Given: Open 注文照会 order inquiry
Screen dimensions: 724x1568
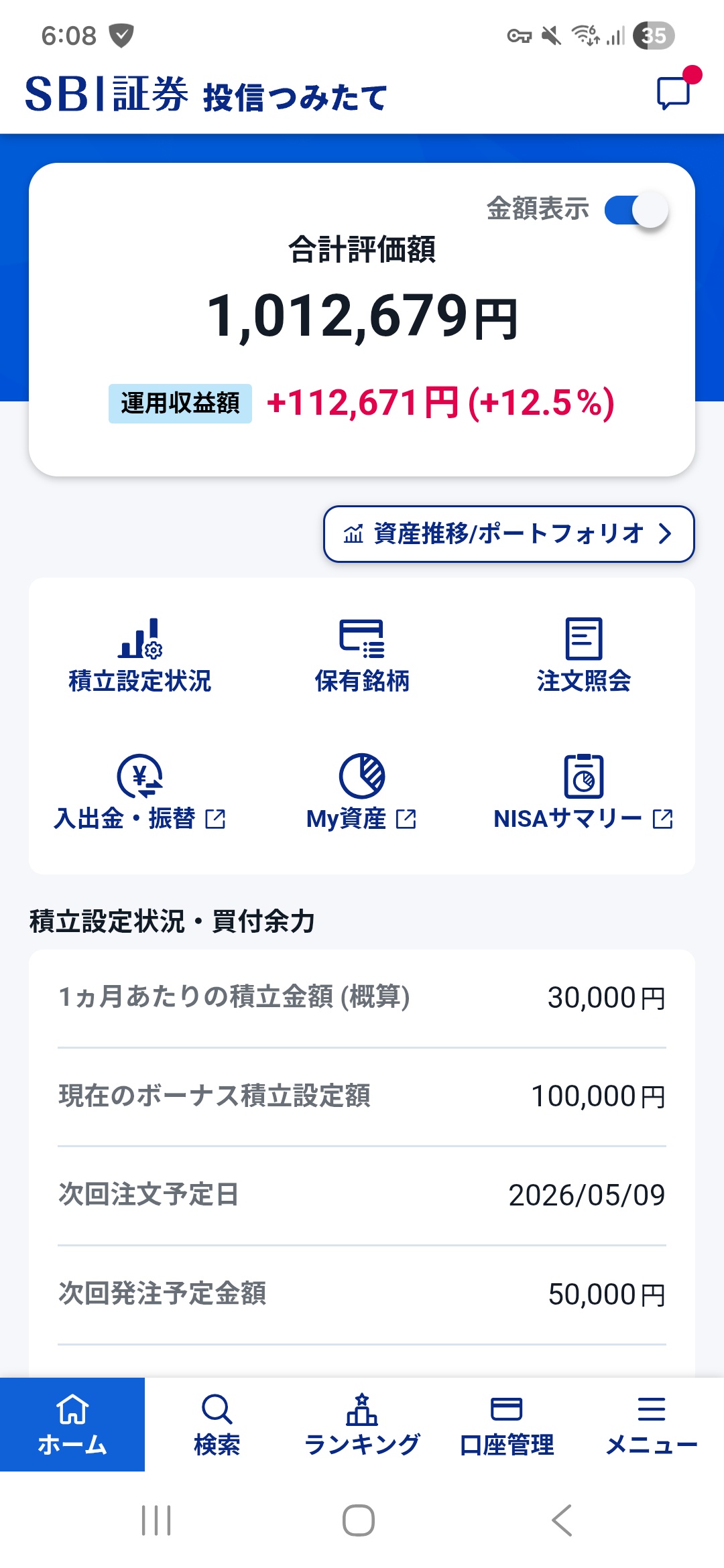Looking at the screenshot, I should pyautogui.click(x=583, y=655).
